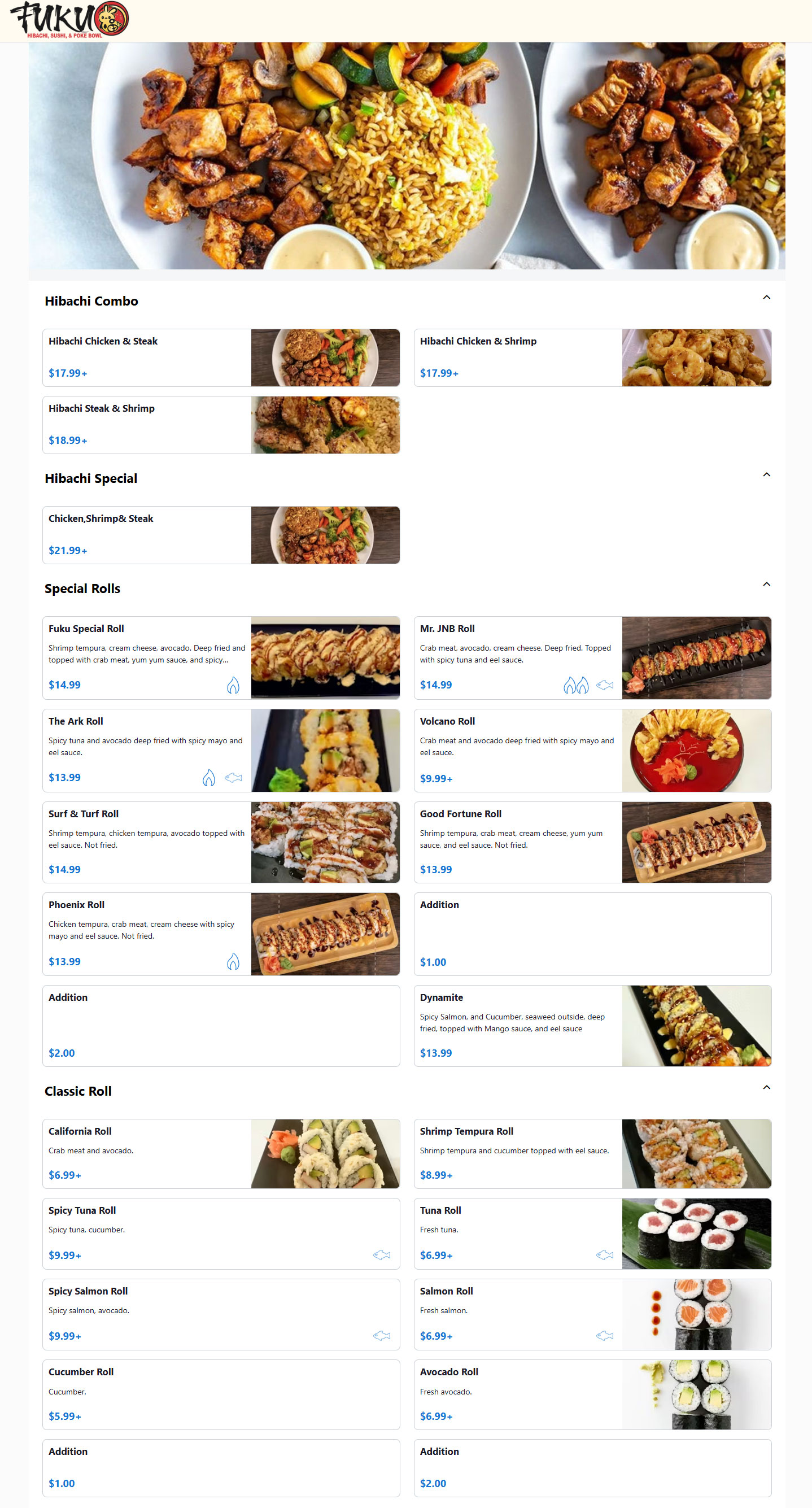Viewport: 812px width, 1508px height.
Task: Collapse the Special Rolls section
Action: [x=766, y=584]
